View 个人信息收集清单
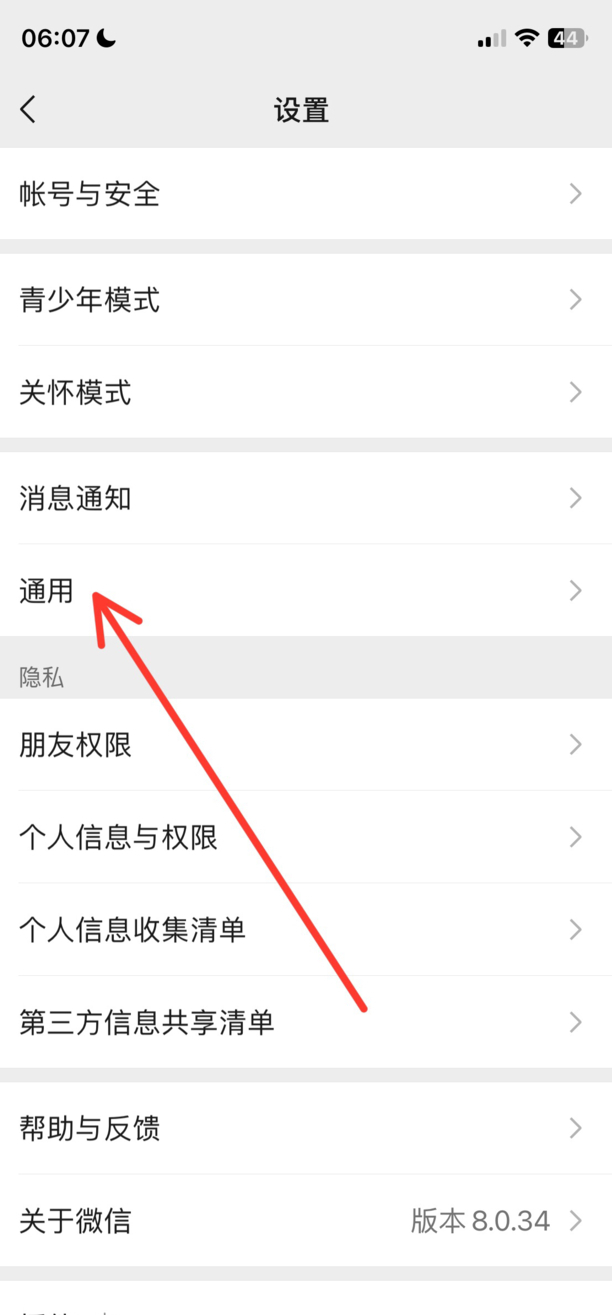The width and height of the screenshot is (612, 1315). 306,930
